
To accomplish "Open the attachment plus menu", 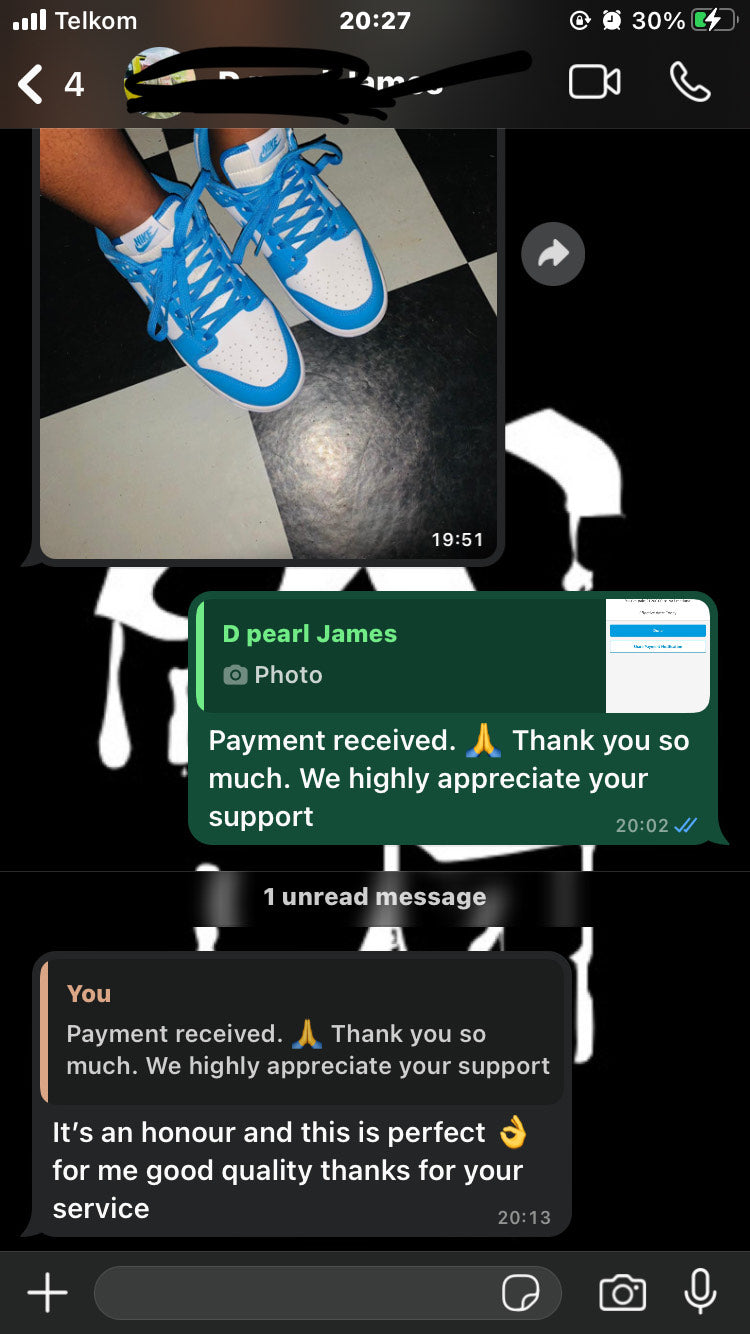I will click(x=47, y=1293).
